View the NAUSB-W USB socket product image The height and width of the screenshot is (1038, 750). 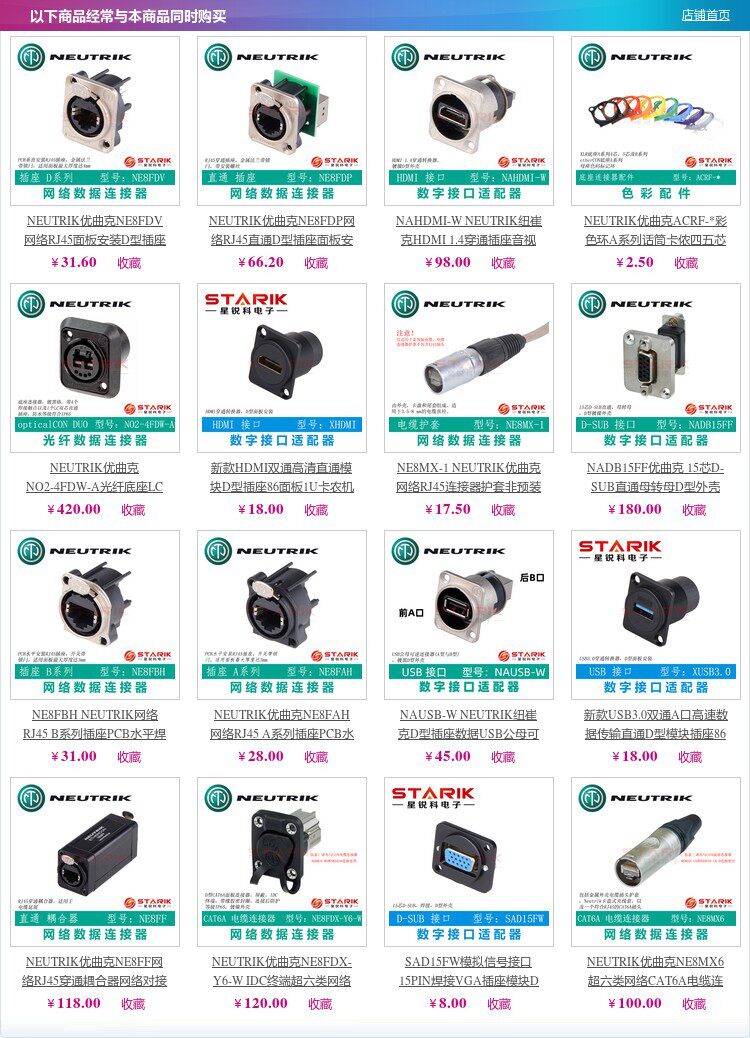coord(469,615)
